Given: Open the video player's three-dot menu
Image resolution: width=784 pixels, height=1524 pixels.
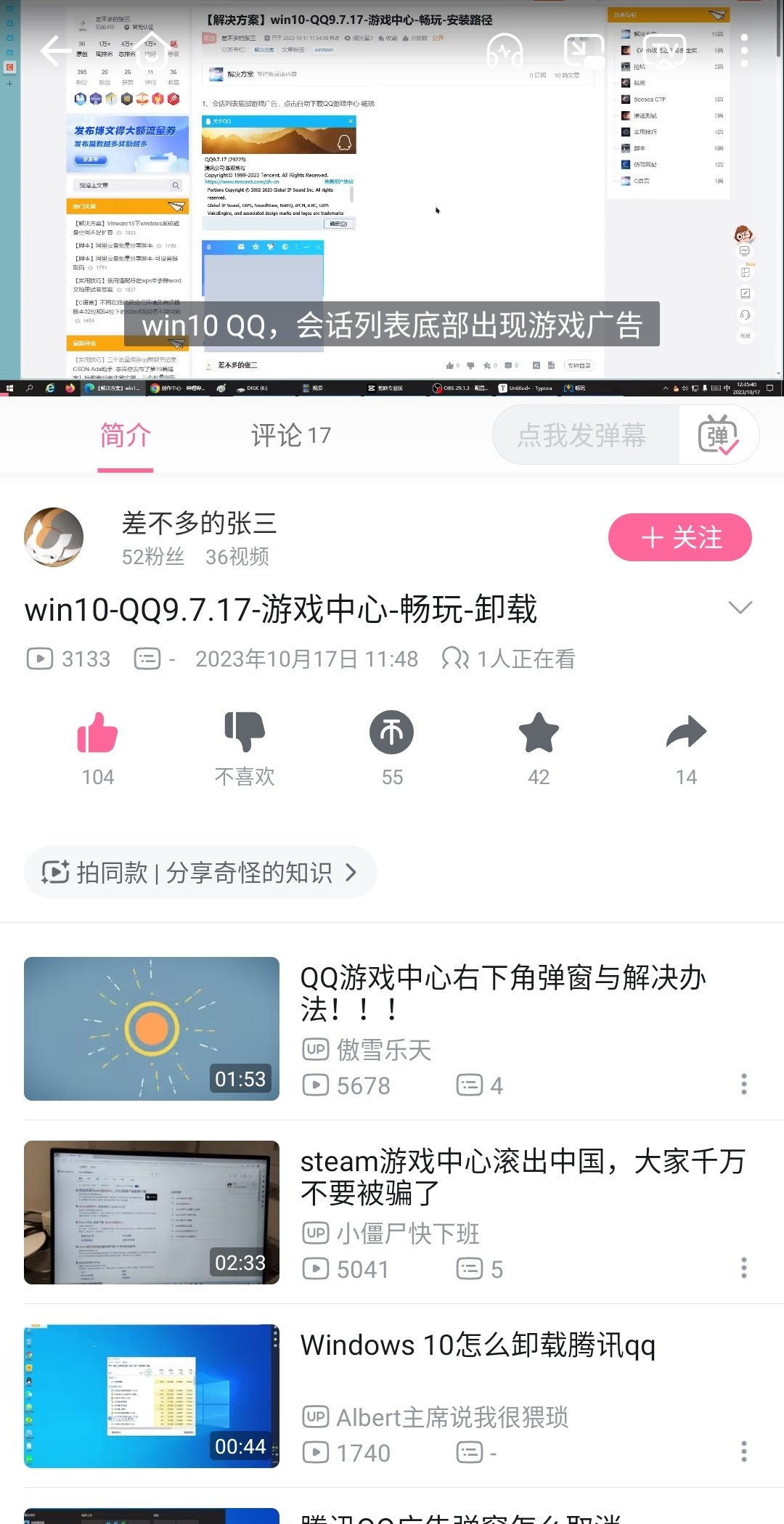Looking at the screenshot, I should 744,51.
